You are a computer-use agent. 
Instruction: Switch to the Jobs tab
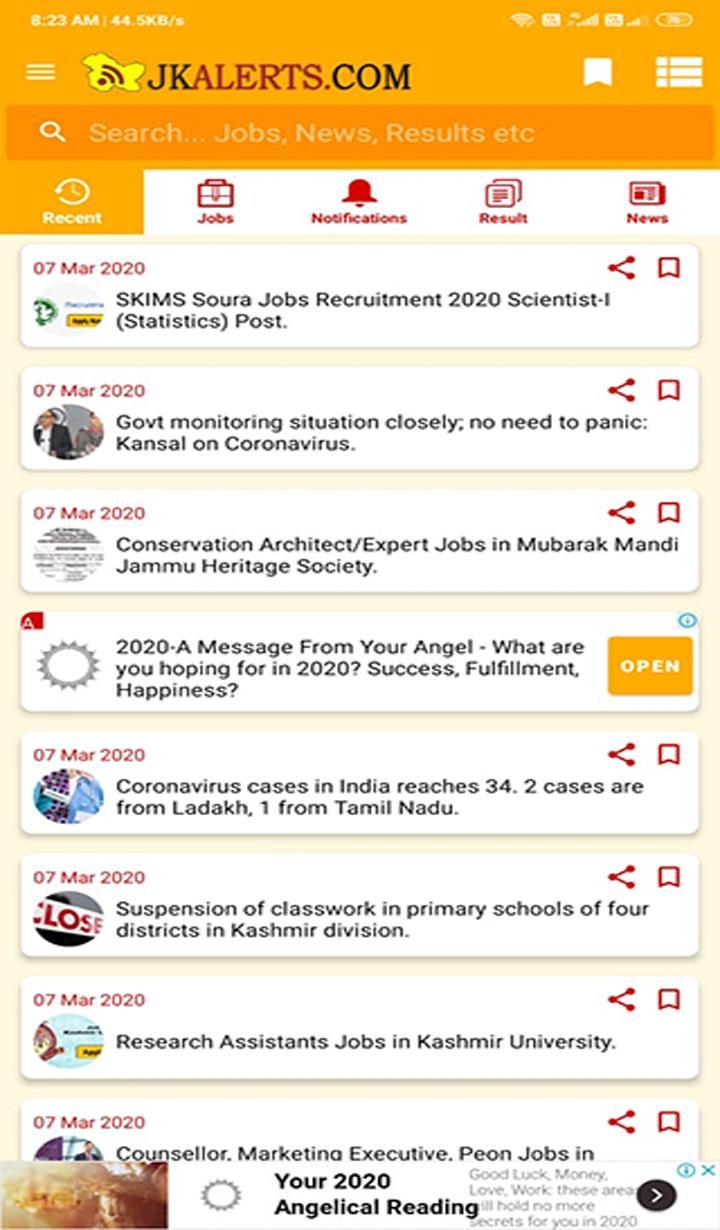(x=215, y=202)
